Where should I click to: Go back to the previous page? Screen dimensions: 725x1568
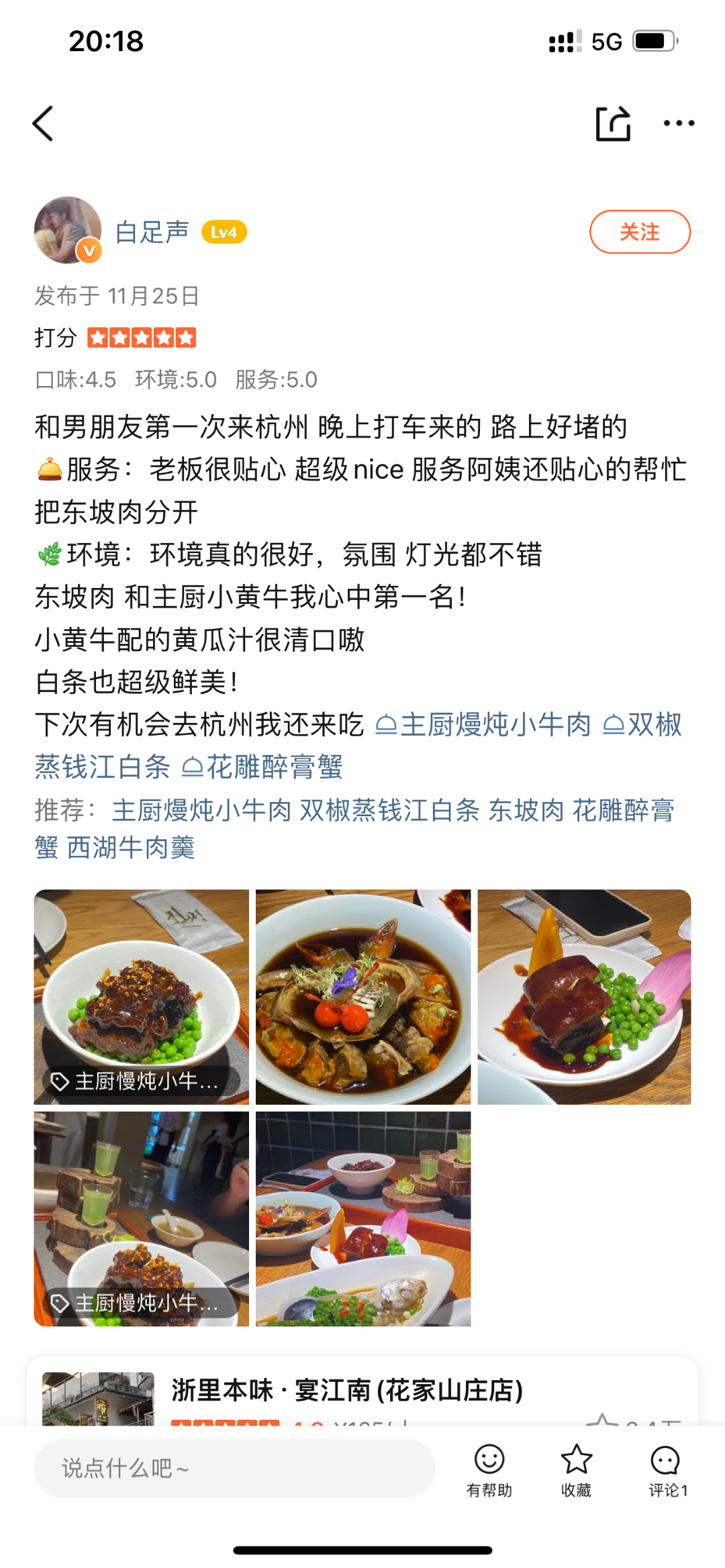[x=43, y=124]
